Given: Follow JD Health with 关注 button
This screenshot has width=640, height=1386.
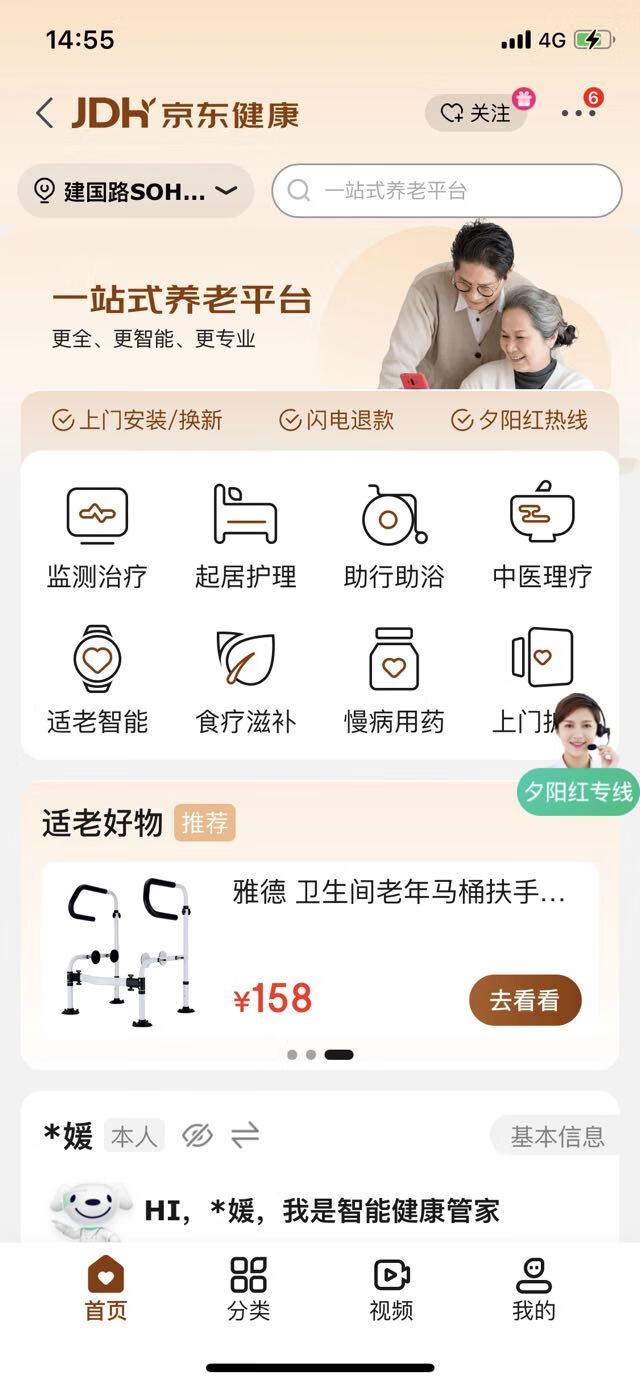Looking at the screenshot, I should (x=477, y=113).
